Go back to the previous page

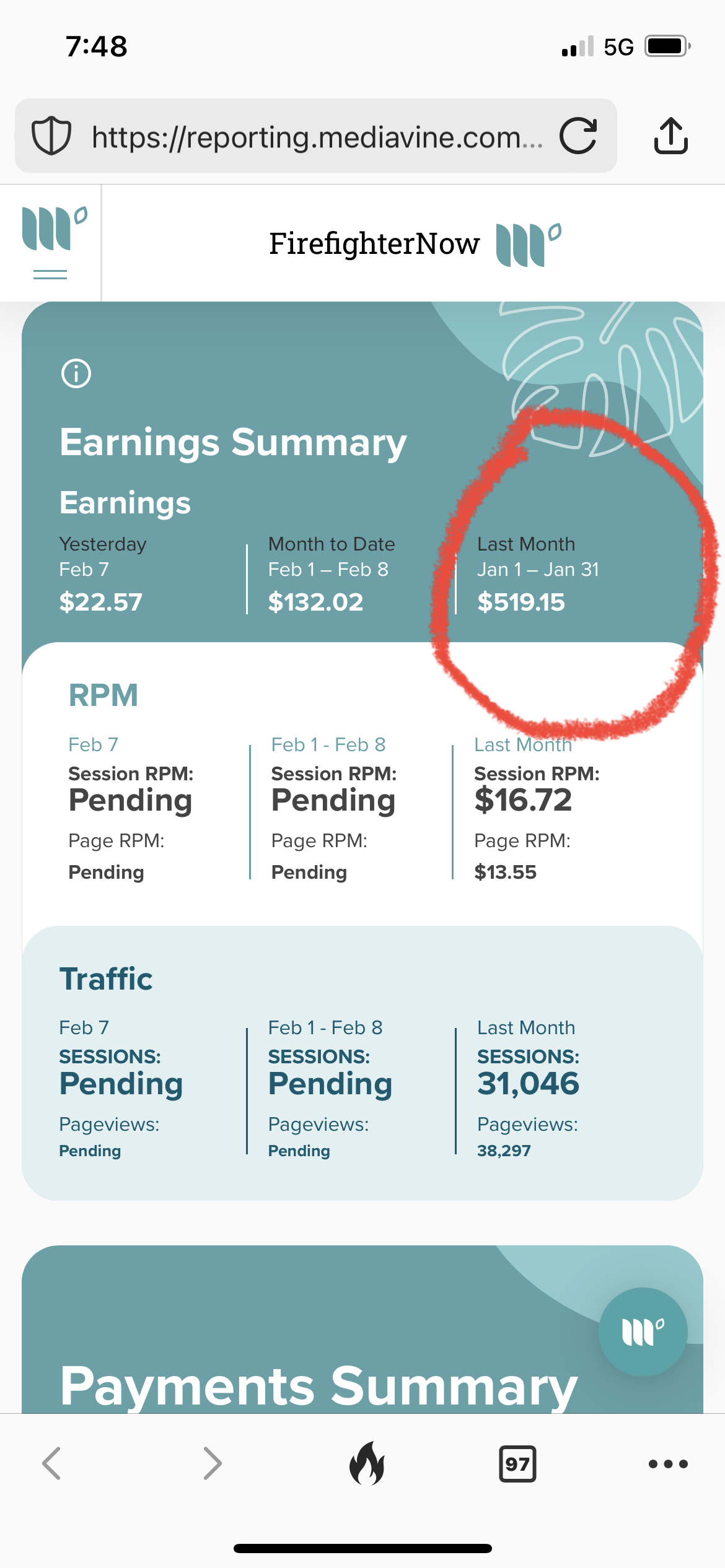point(51,1463)
